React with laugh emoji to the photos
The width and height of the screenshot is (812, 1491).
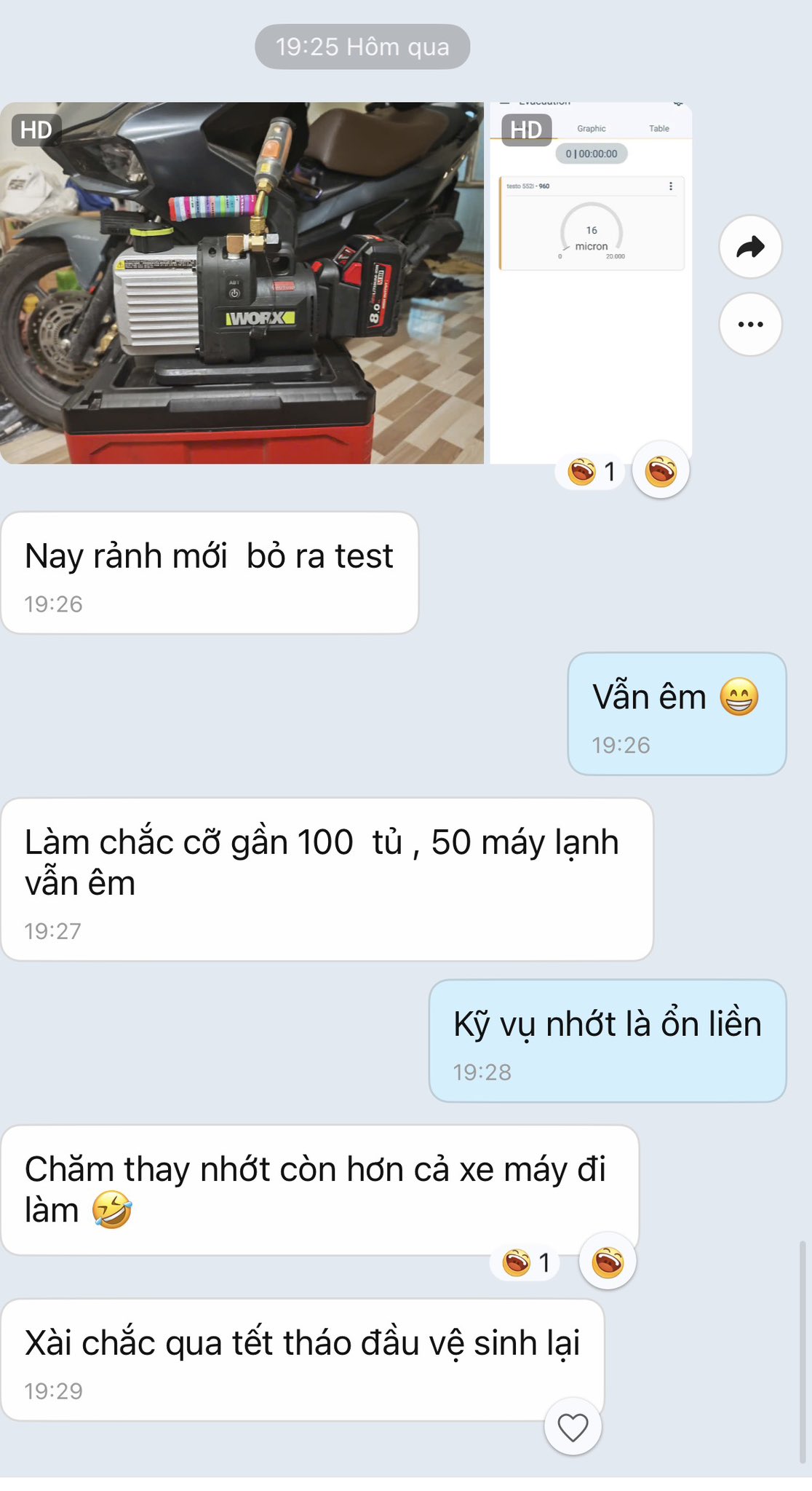tap(661, 470)
